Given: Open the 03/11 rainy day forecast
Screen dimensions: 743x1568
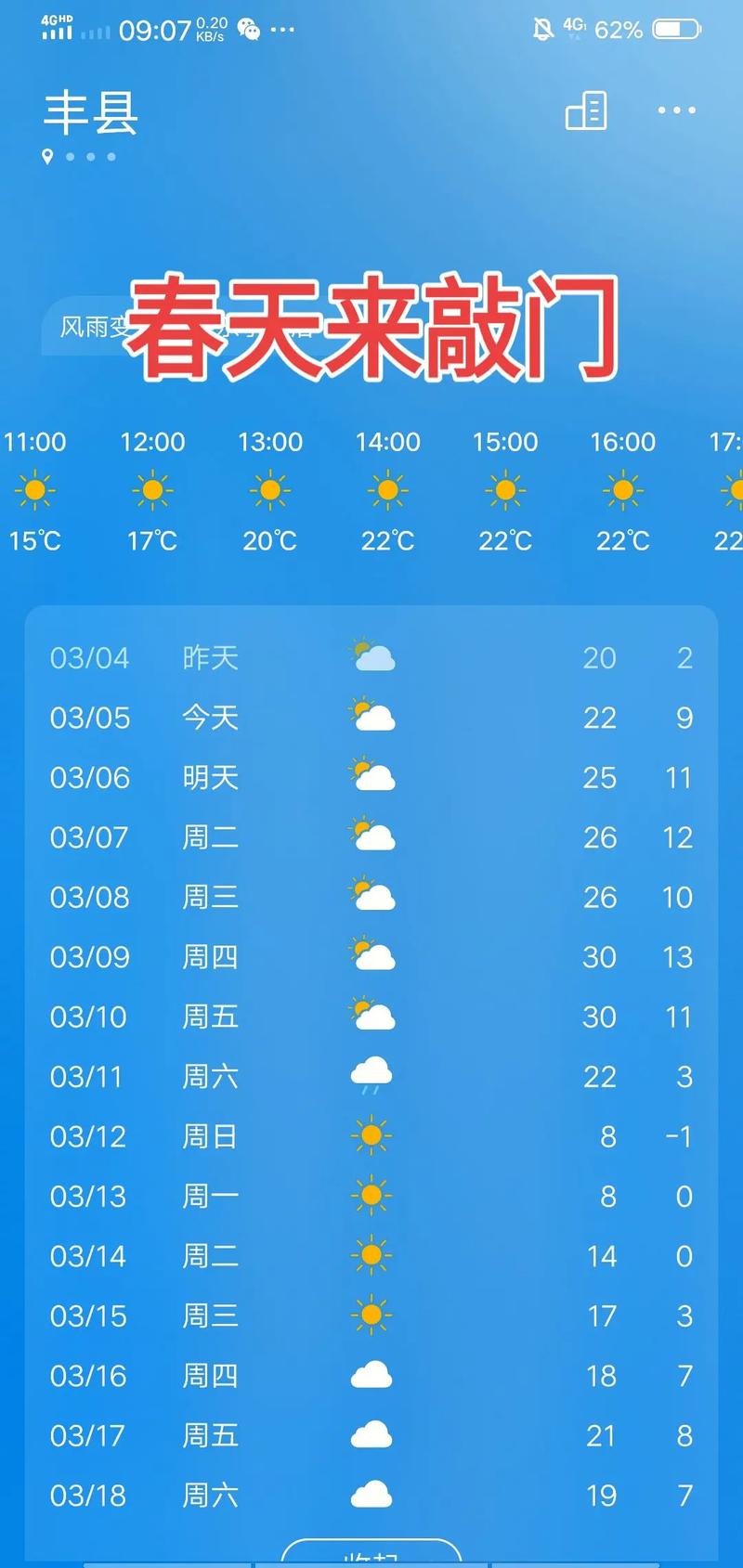Looking at the screenshot, I should coord(371,1077).
